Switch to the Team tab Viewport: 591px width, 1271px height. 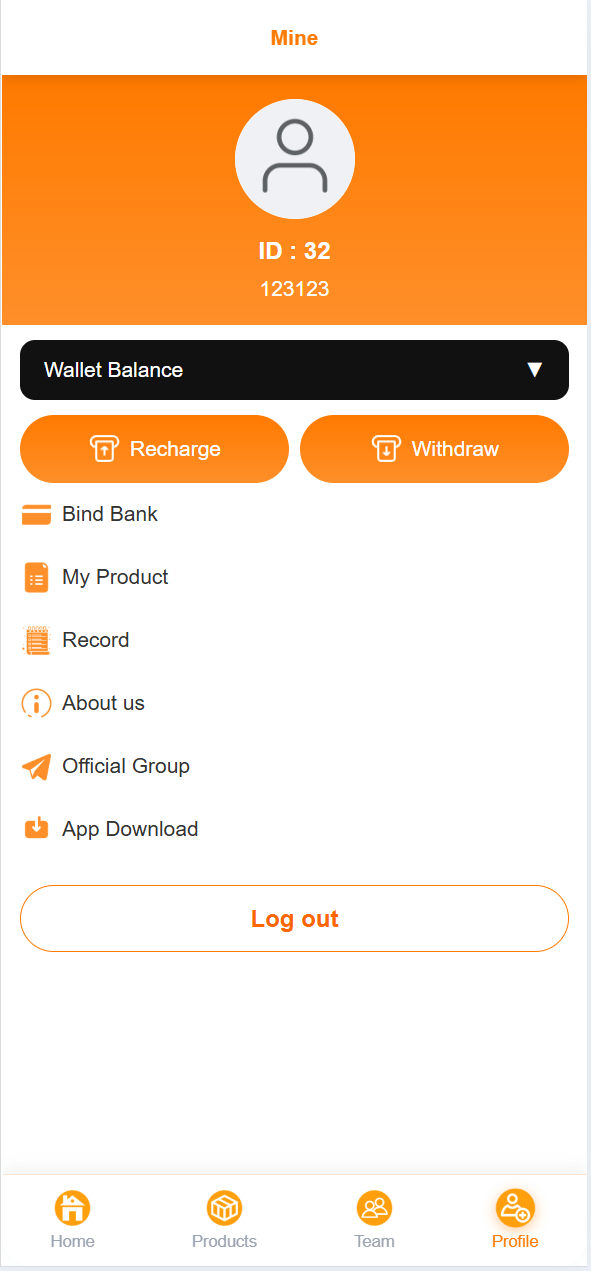coord(374,1220)
